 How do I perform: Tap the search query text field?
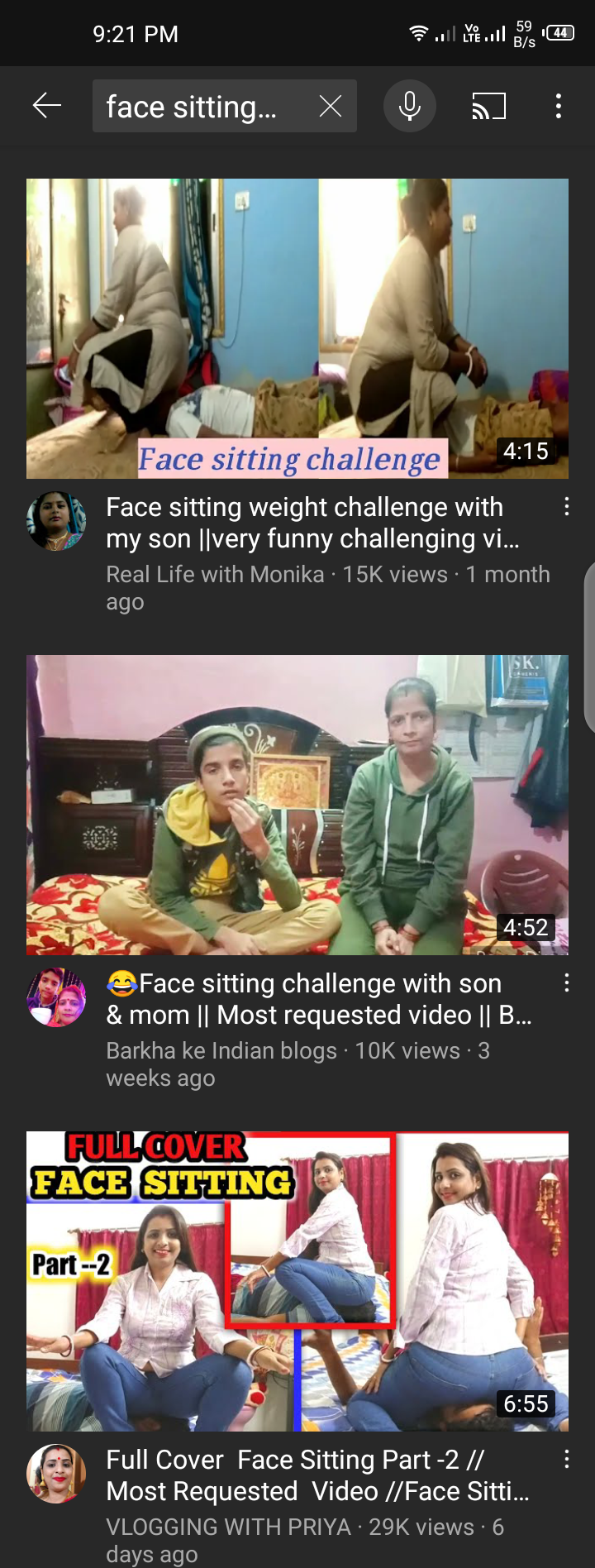coord(198,107)
